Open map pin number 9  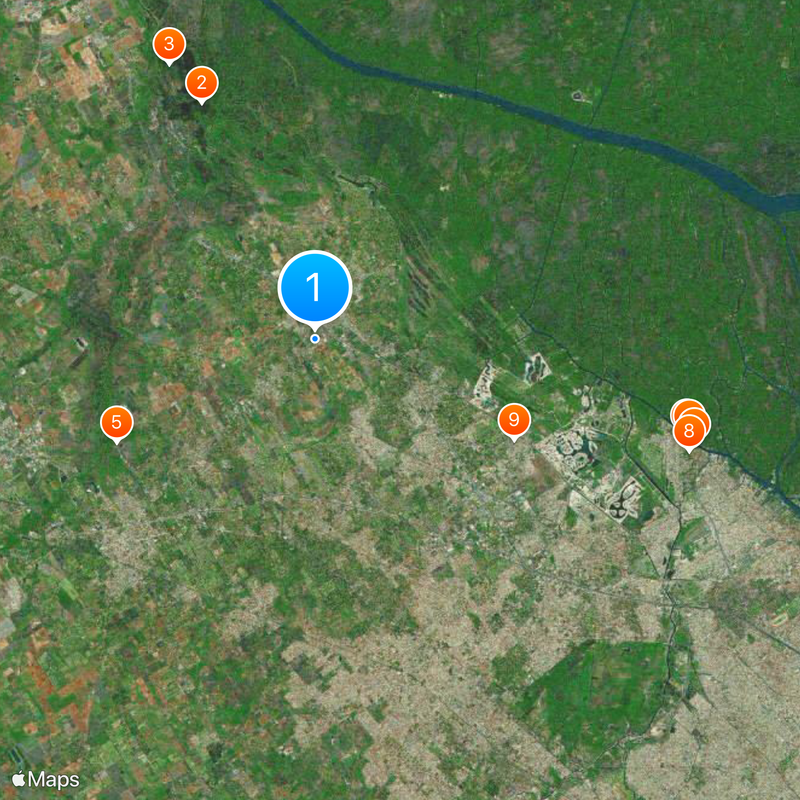click(x=514, y=420)
